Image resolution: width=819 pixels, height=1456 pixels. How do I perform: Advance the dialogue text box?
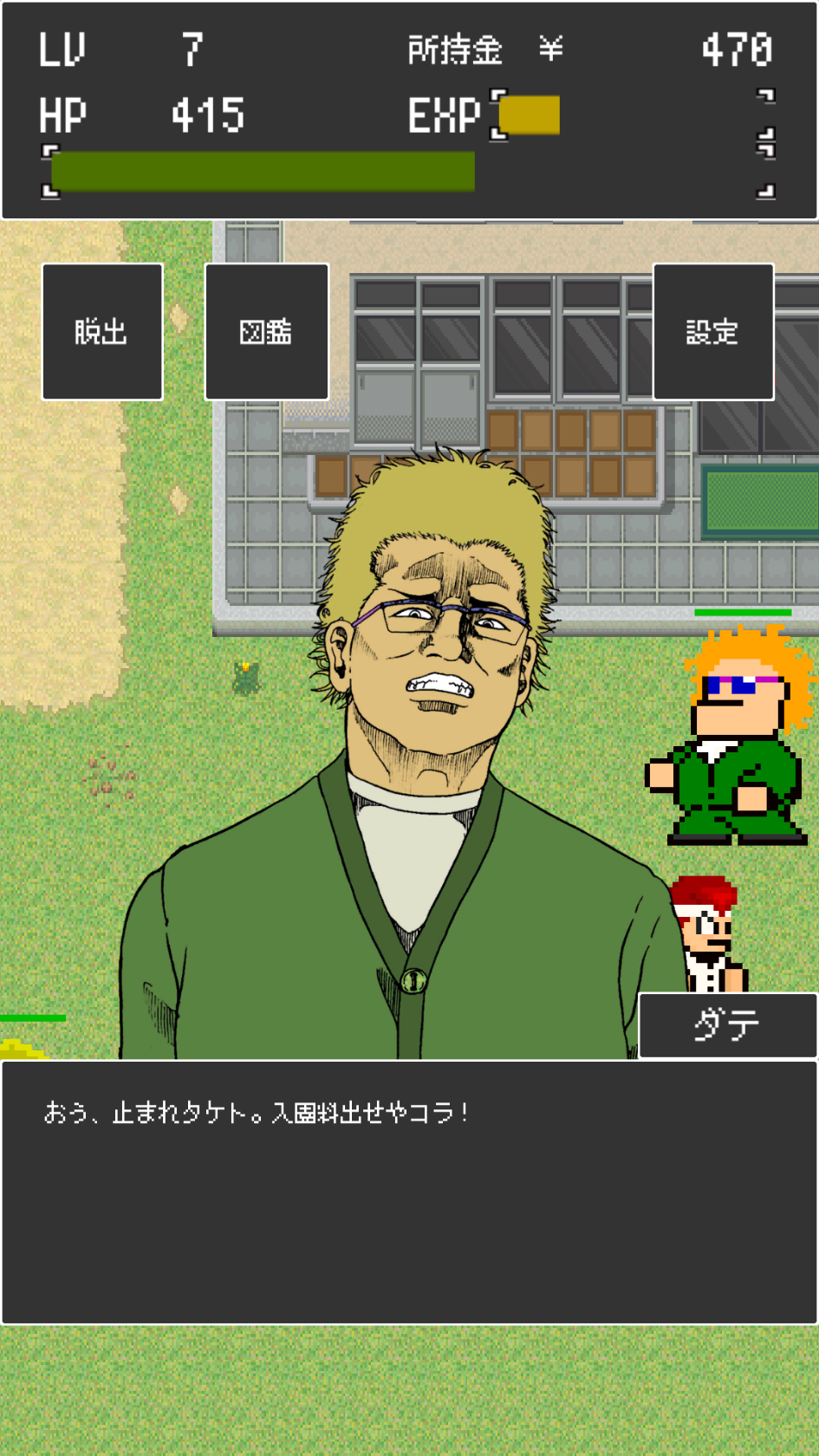click(409, 1192)
